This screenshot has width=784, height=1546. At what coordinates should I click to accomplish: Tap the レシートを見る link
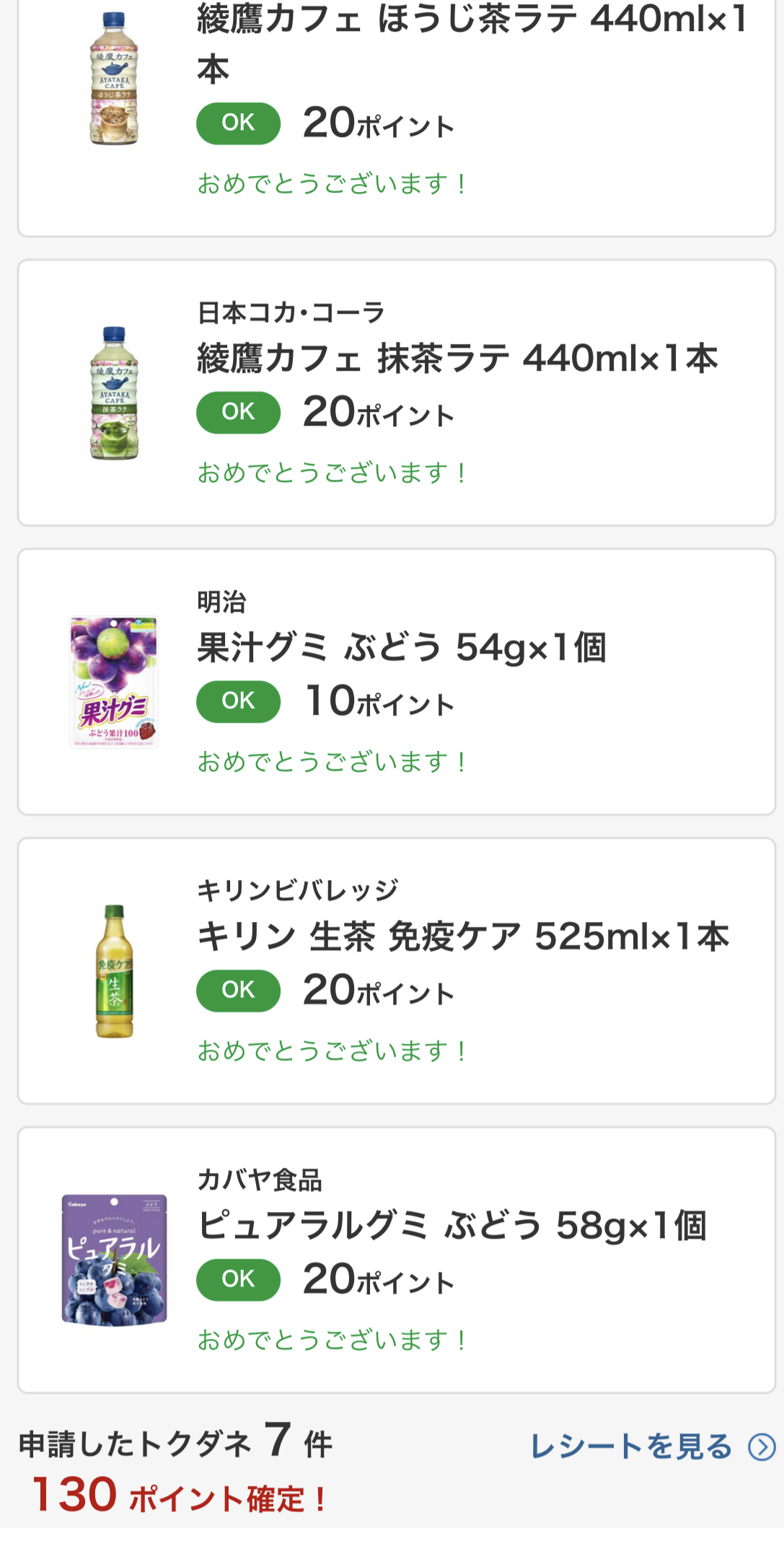pos(652,1446)
